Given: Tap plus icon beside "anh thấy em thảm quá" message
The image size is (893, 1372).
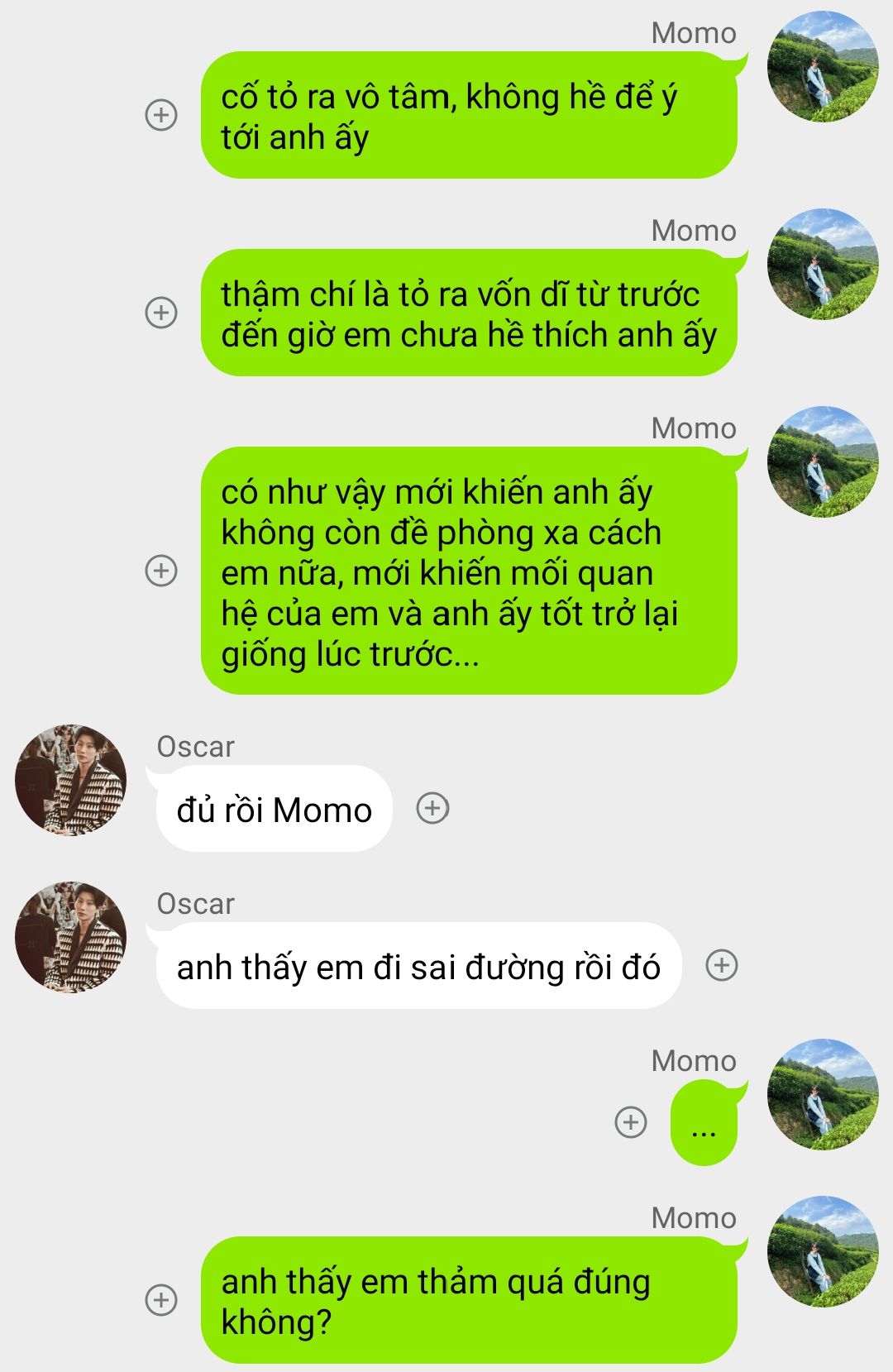Looking at the screenshot, I should pyautogui.click(x=161, y=1300).
